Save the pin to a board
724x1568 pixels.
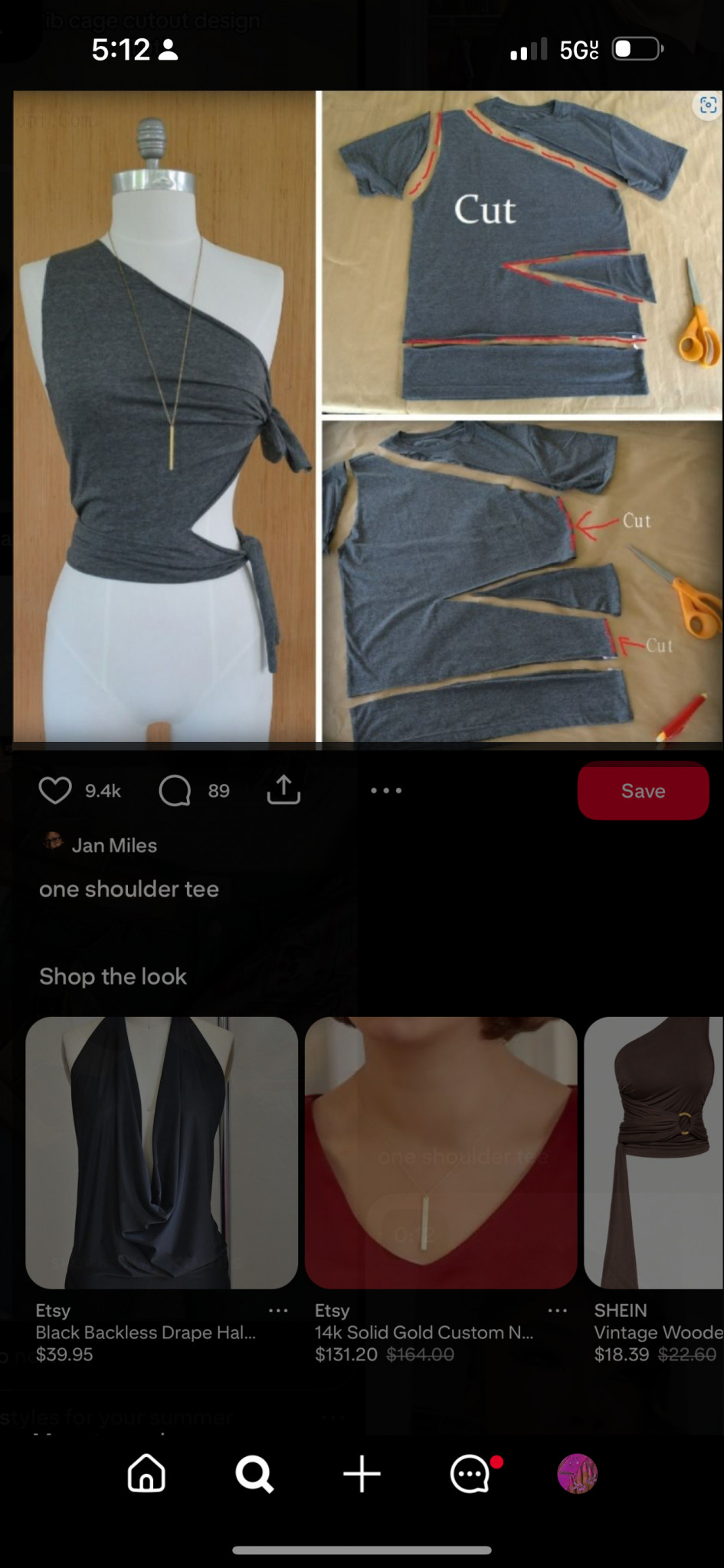click(x=643, y=791)
